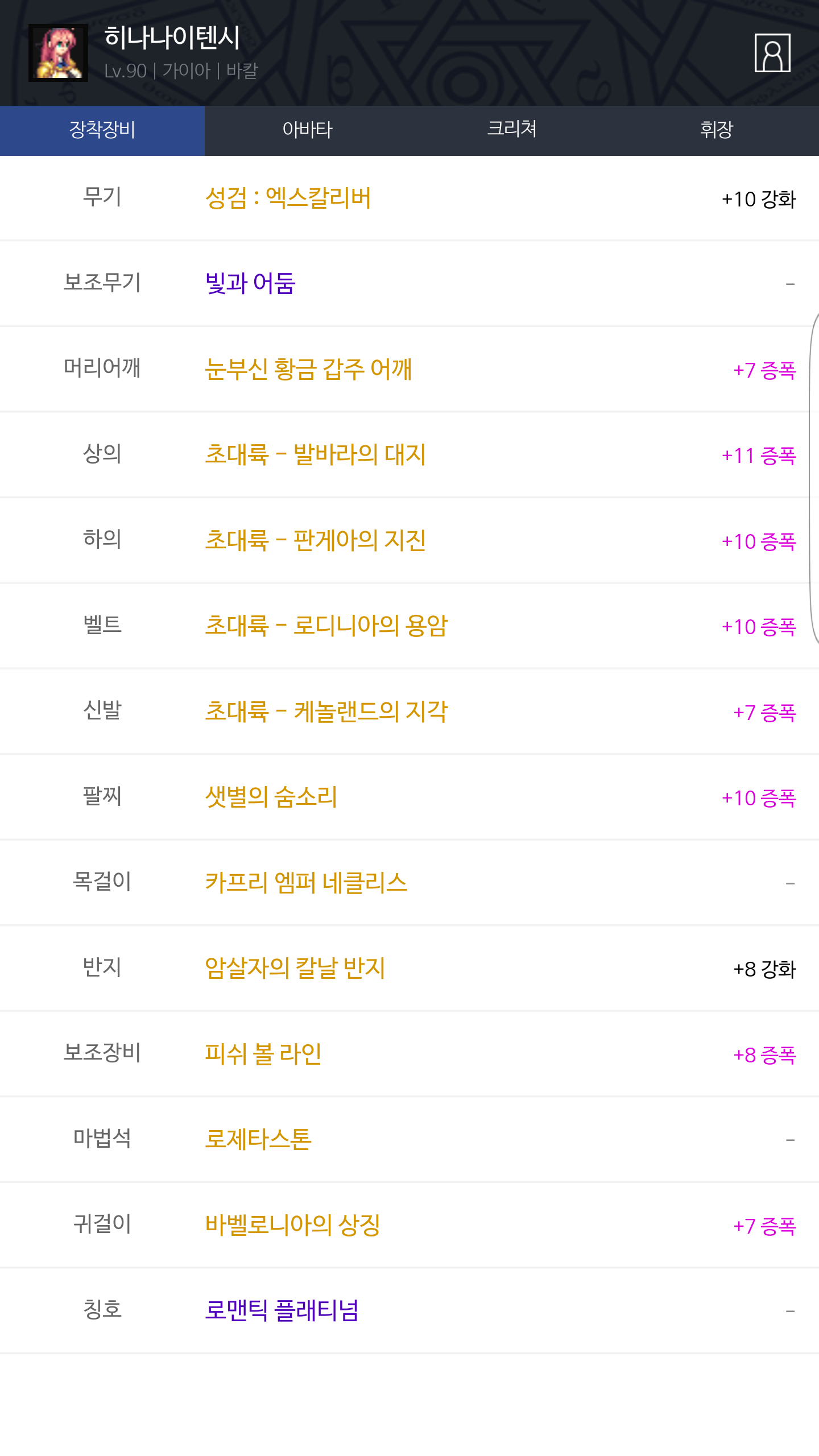Open 초대륙 - 판게아의 지진 item
Viewport: 819px width, 1456px height.
(315, 540)
